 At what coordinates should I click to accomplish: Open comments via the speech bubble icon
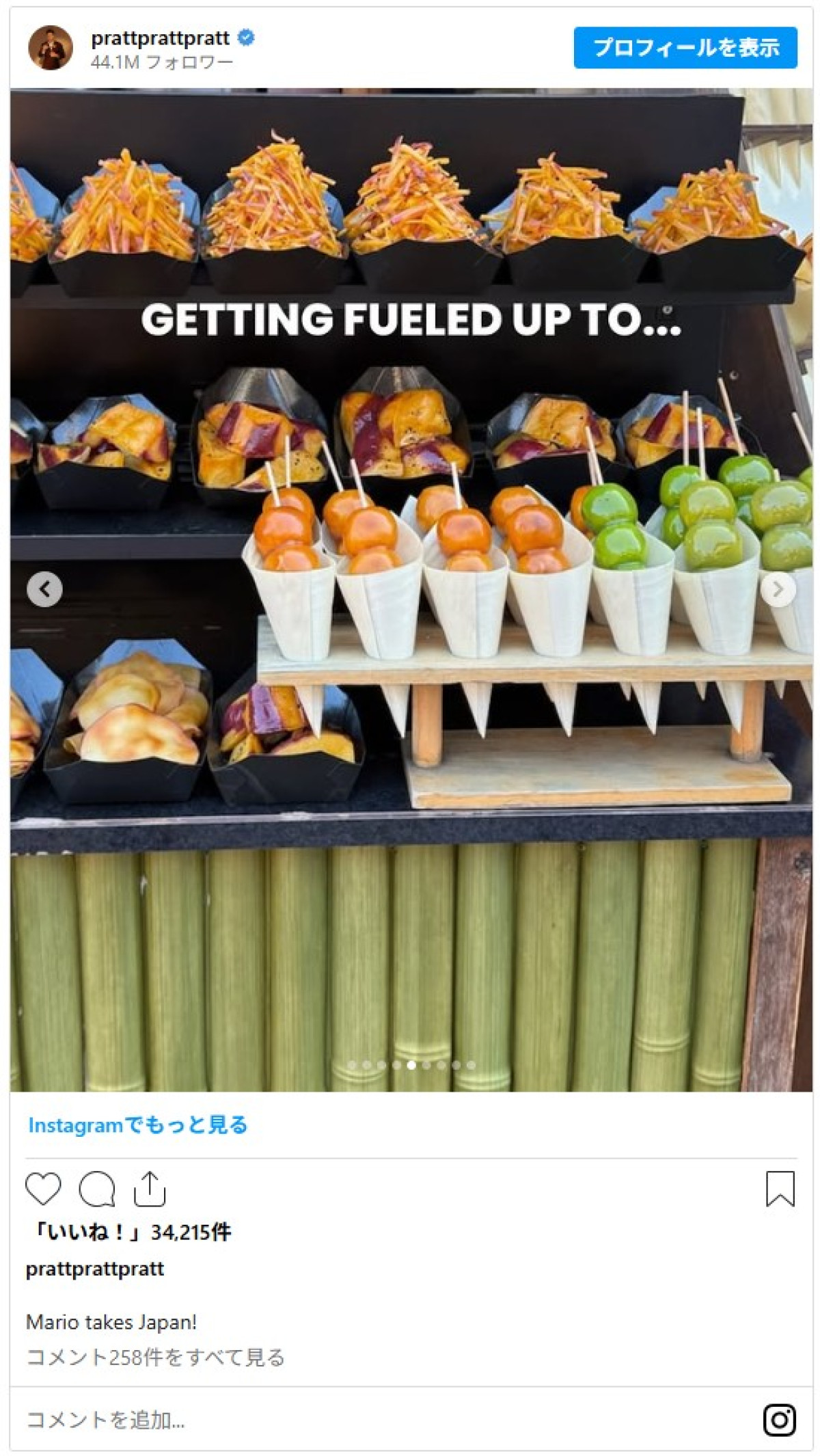coord(96,1188)
